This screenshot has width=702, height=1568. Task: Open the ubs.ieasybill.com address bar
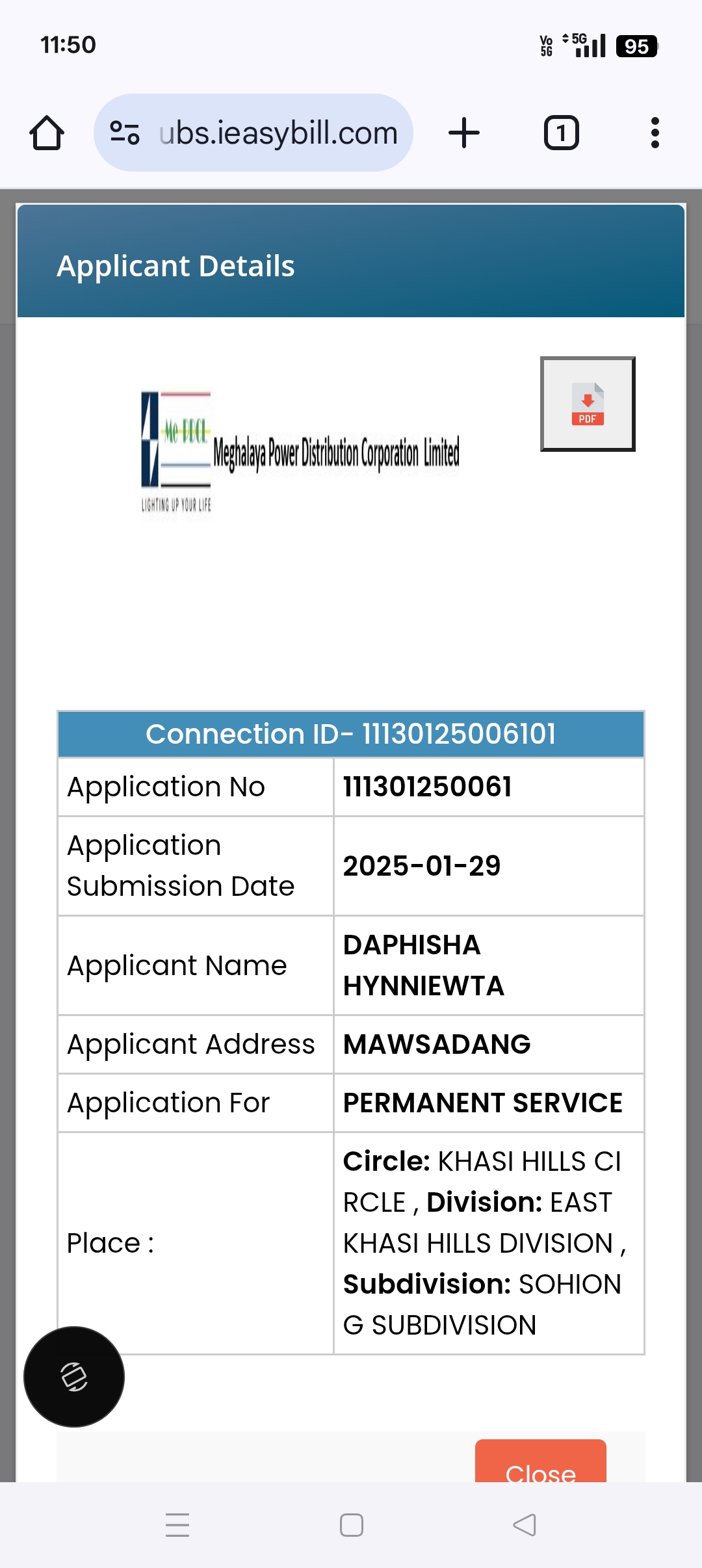(x=253, y=133)
